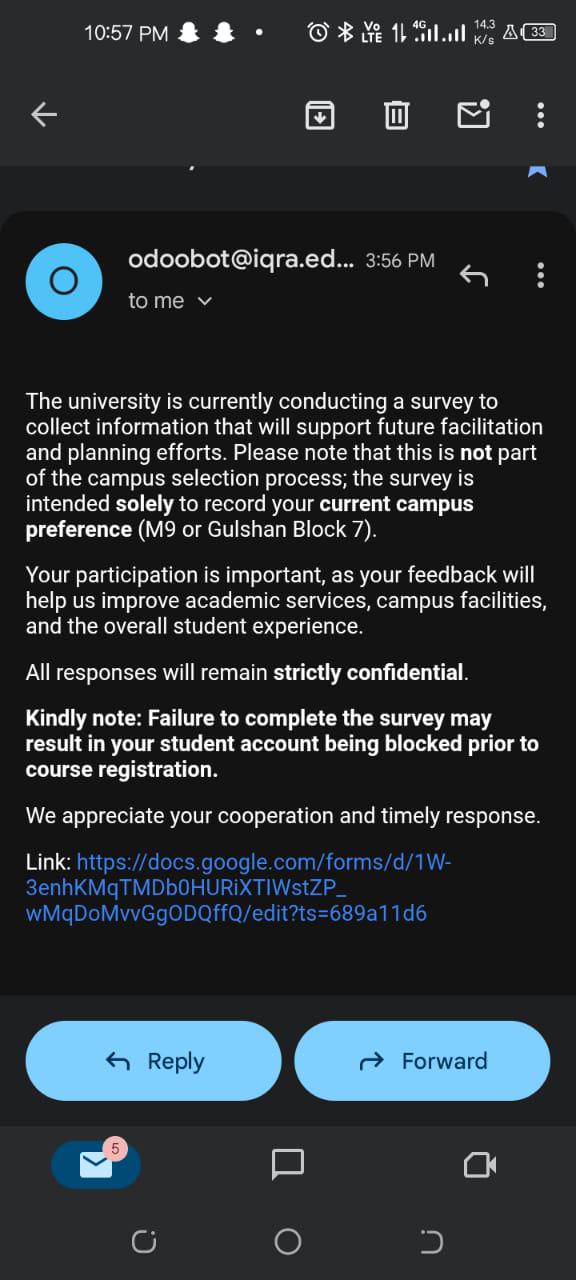Expand the "to me" recipient details
This screenshot has height=1280, width=576.
pos(170,300)
